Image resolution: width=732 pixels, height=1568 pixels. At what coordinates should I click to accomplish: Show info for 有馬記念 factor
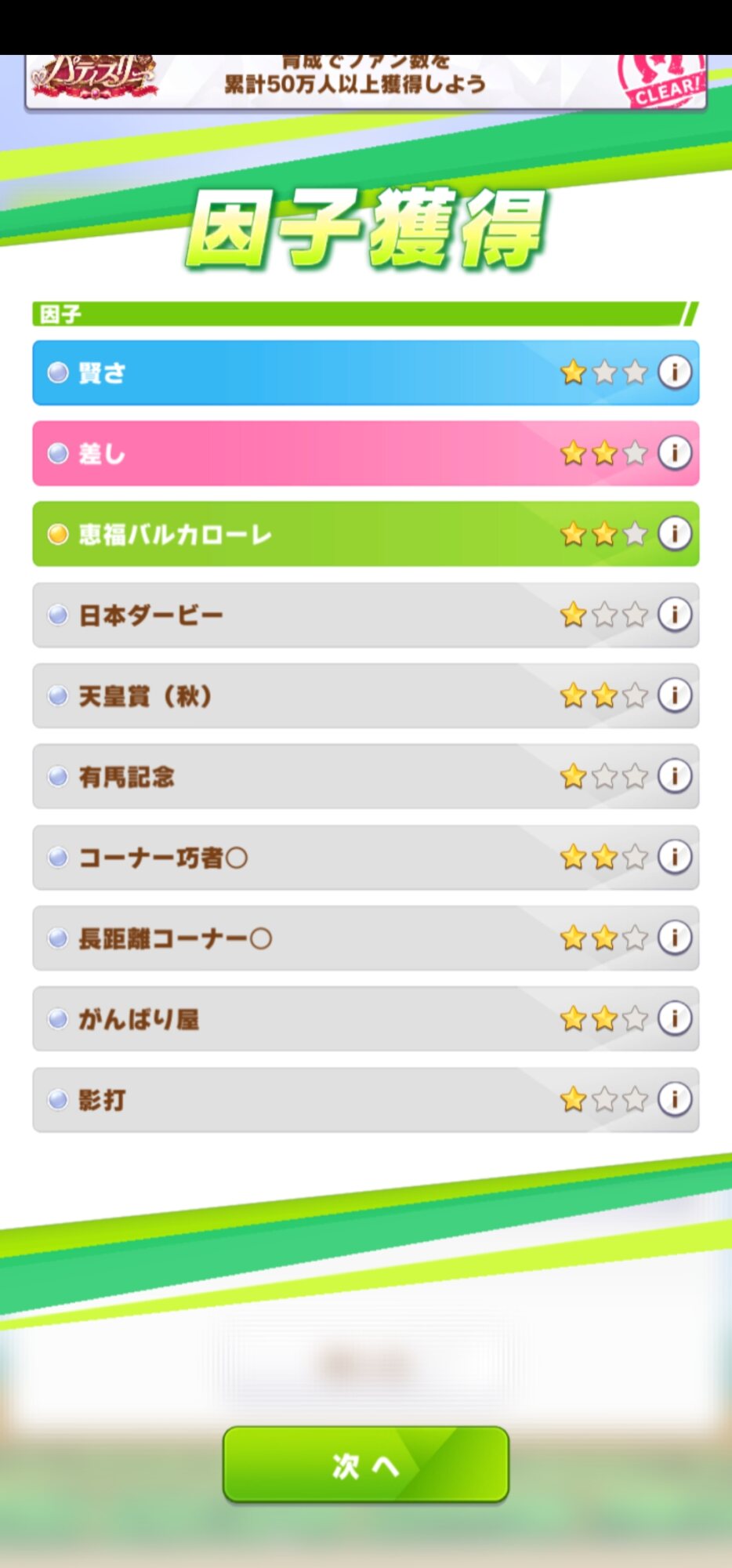click(x=674, y=775)
